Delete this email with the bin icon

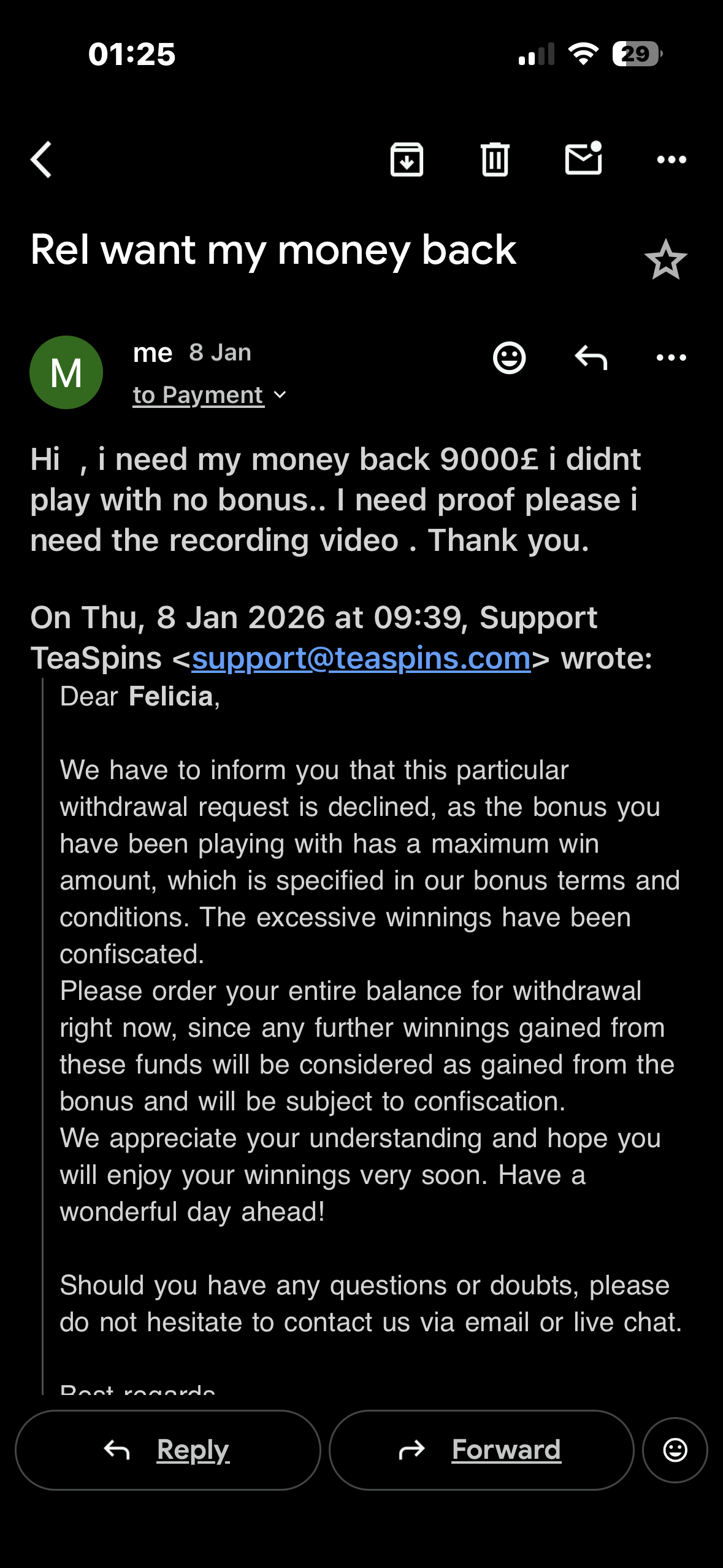click(x=495, y=160)
